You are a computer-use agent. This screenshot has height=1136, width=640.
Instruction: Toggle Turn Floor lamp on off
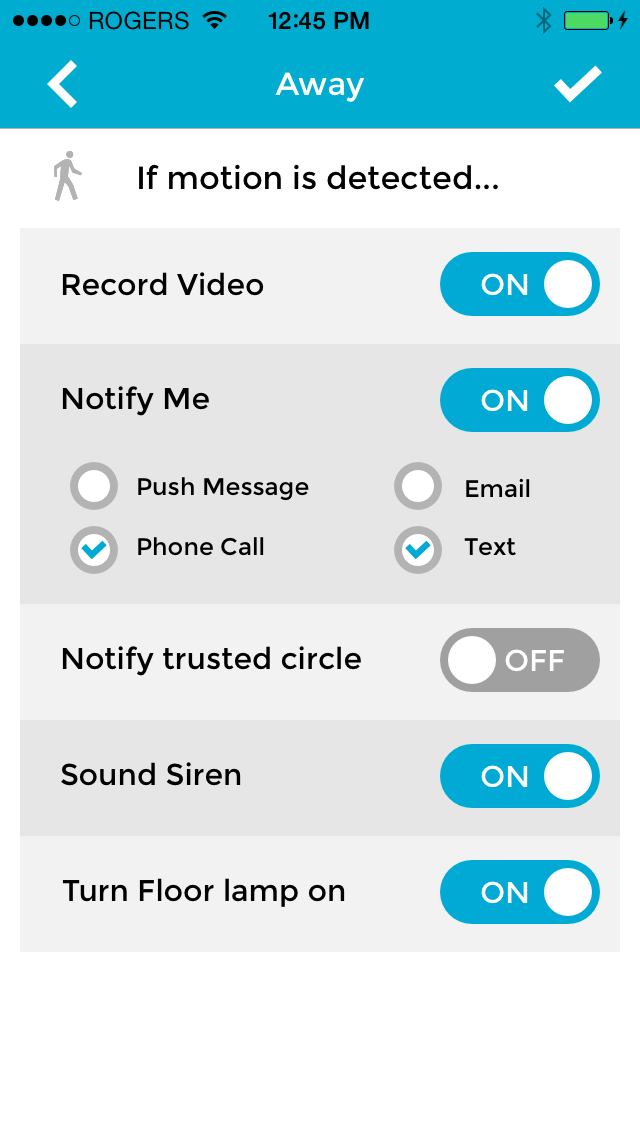(x=519, y=892)
